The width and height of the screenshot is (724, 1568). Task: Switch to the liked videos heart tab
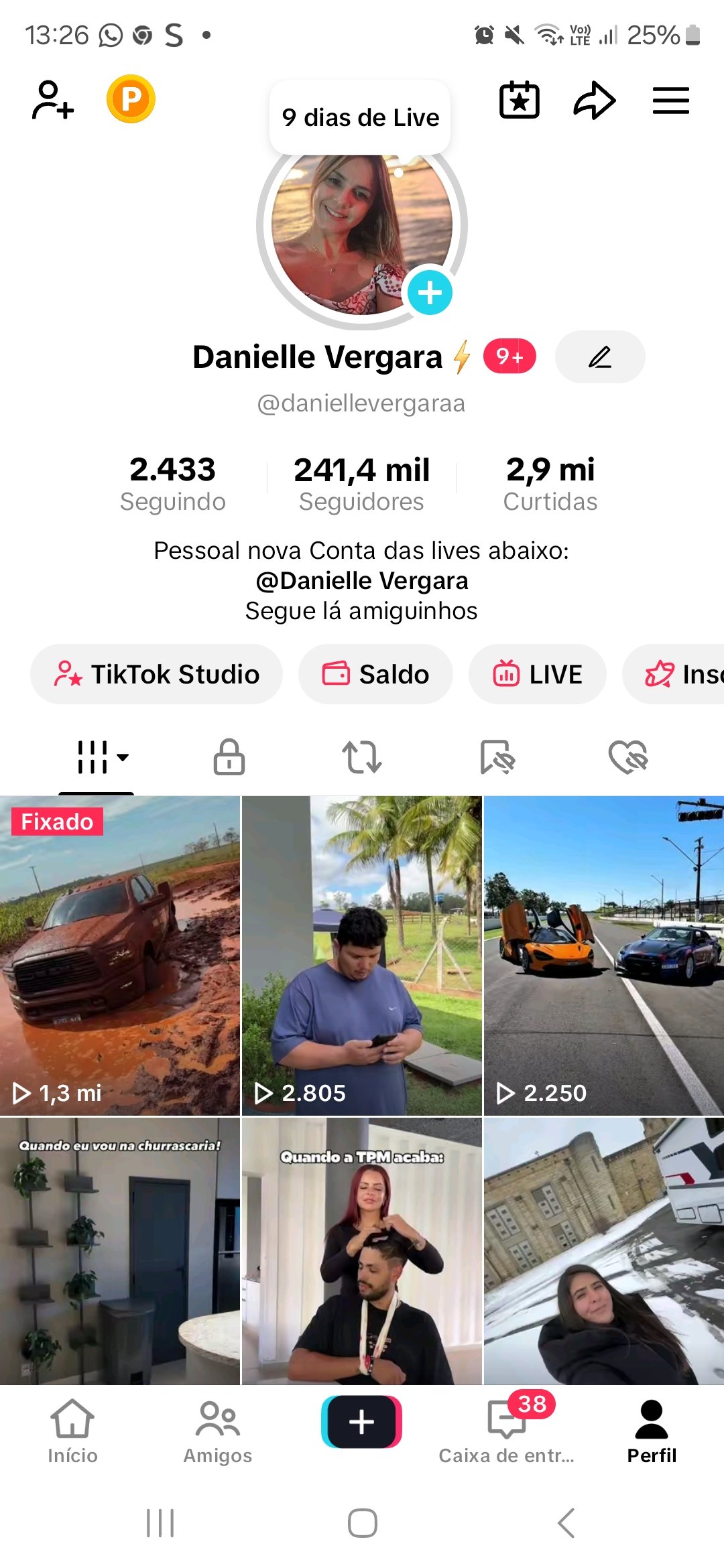point(628,757)
